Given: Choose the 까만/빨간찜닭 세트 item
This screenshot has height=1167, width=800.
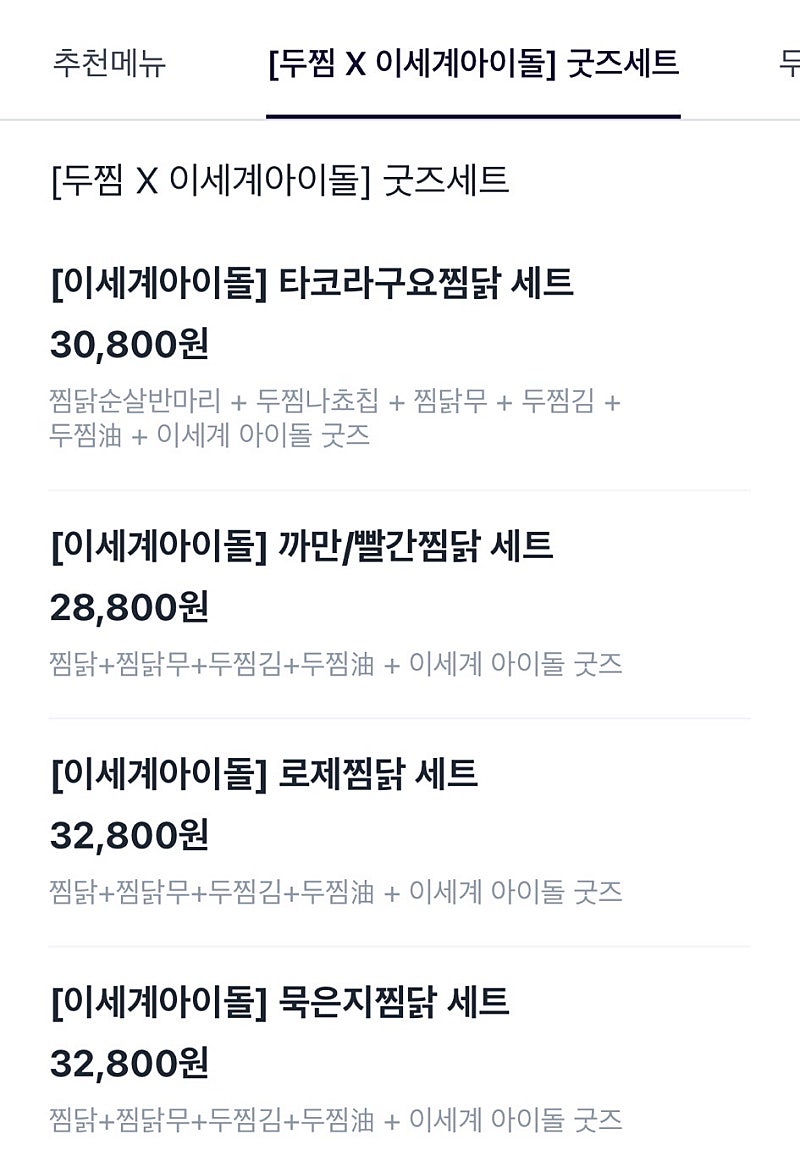Looking at the screenshot, I should 301,546.
